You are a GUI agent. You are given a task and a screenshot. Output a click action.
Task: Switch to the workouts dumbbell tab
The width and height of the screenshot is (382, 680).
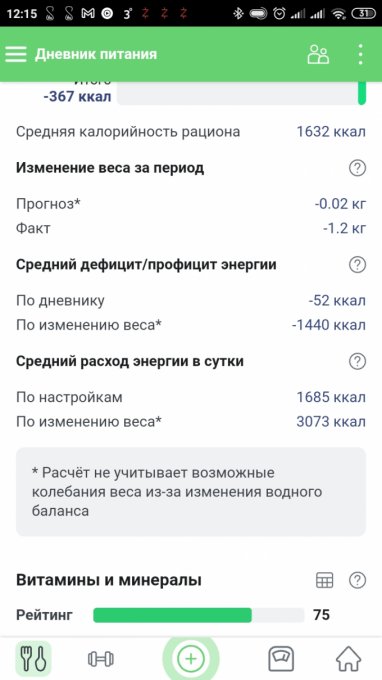click(101, 659)
